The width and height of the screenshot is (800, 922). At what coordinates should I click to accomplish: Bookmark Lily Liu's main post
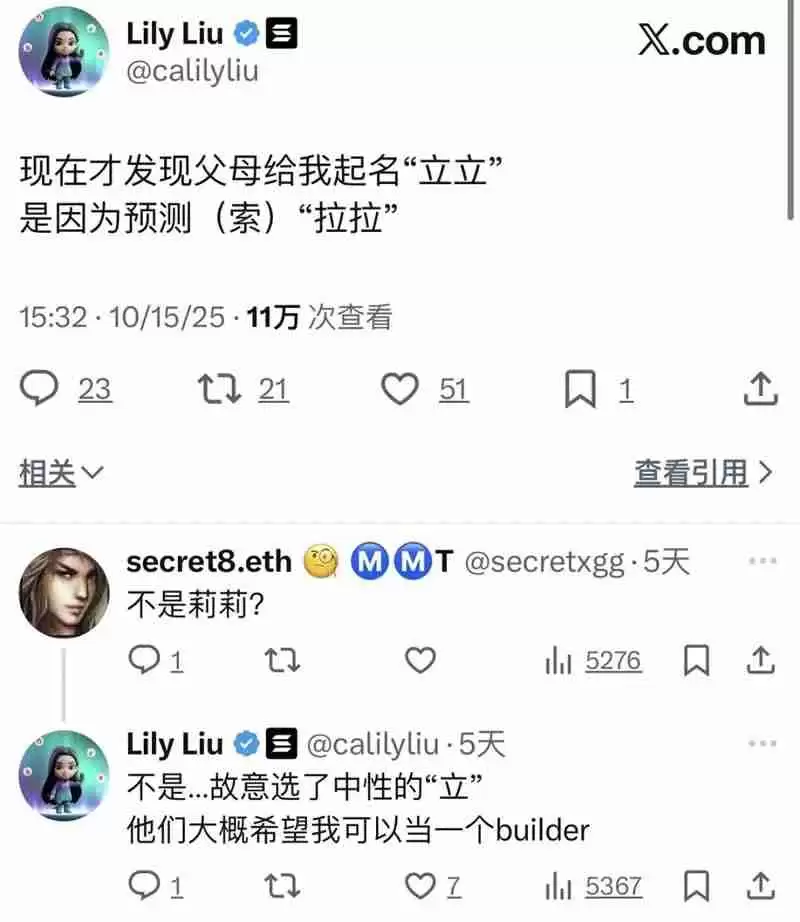pyautogui.click(x=580, y=389)
